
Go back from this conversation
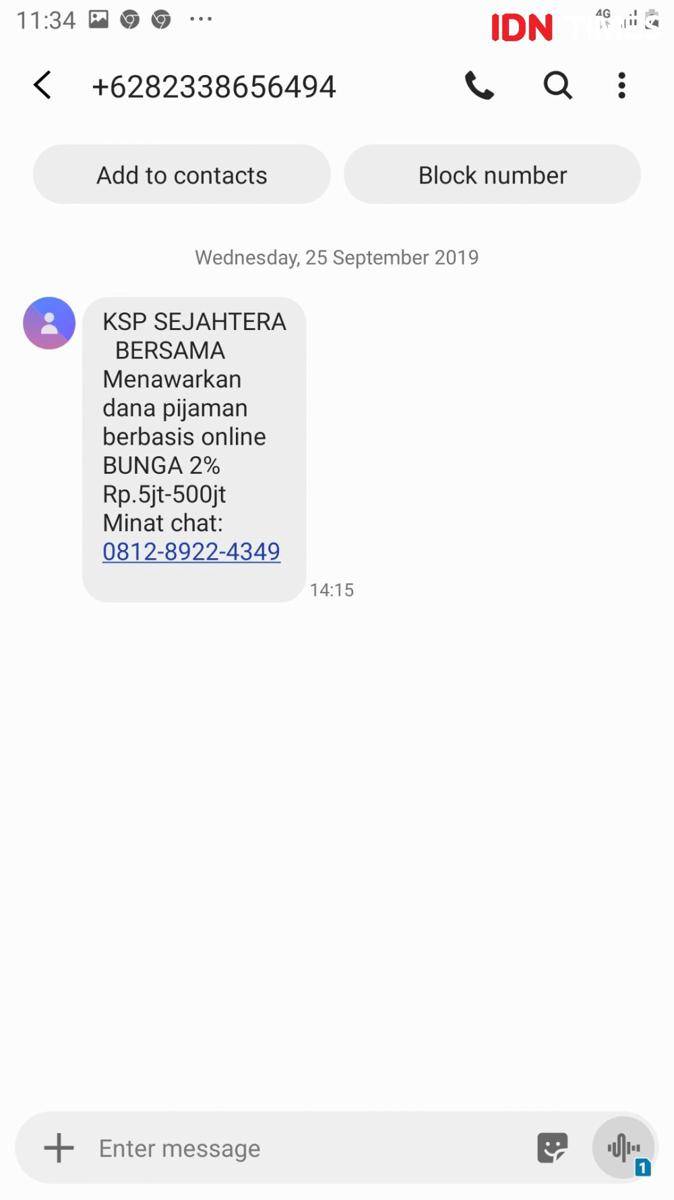pos(42,86)
